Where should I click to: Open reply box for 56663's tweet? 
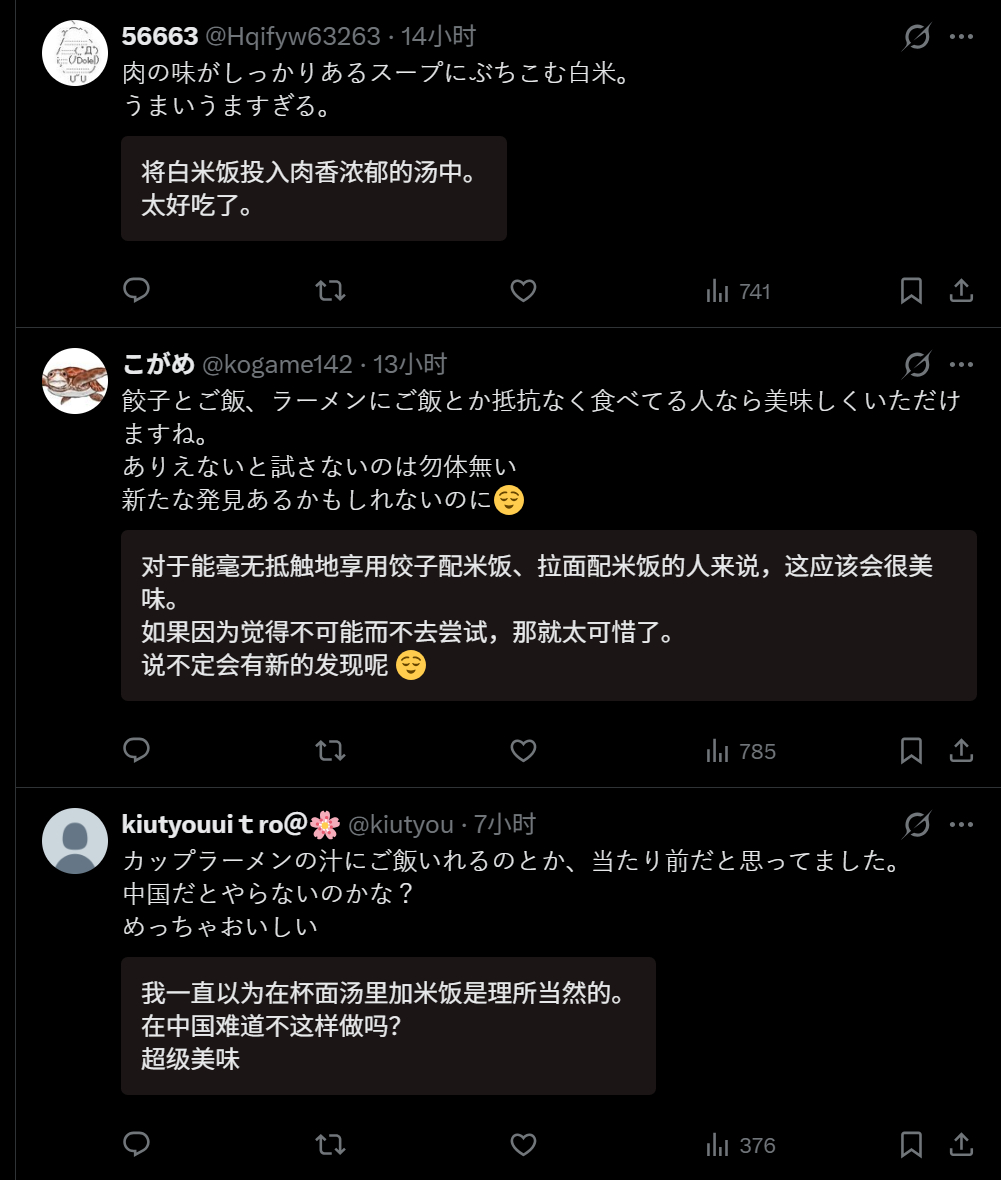(x=136, y=290)
